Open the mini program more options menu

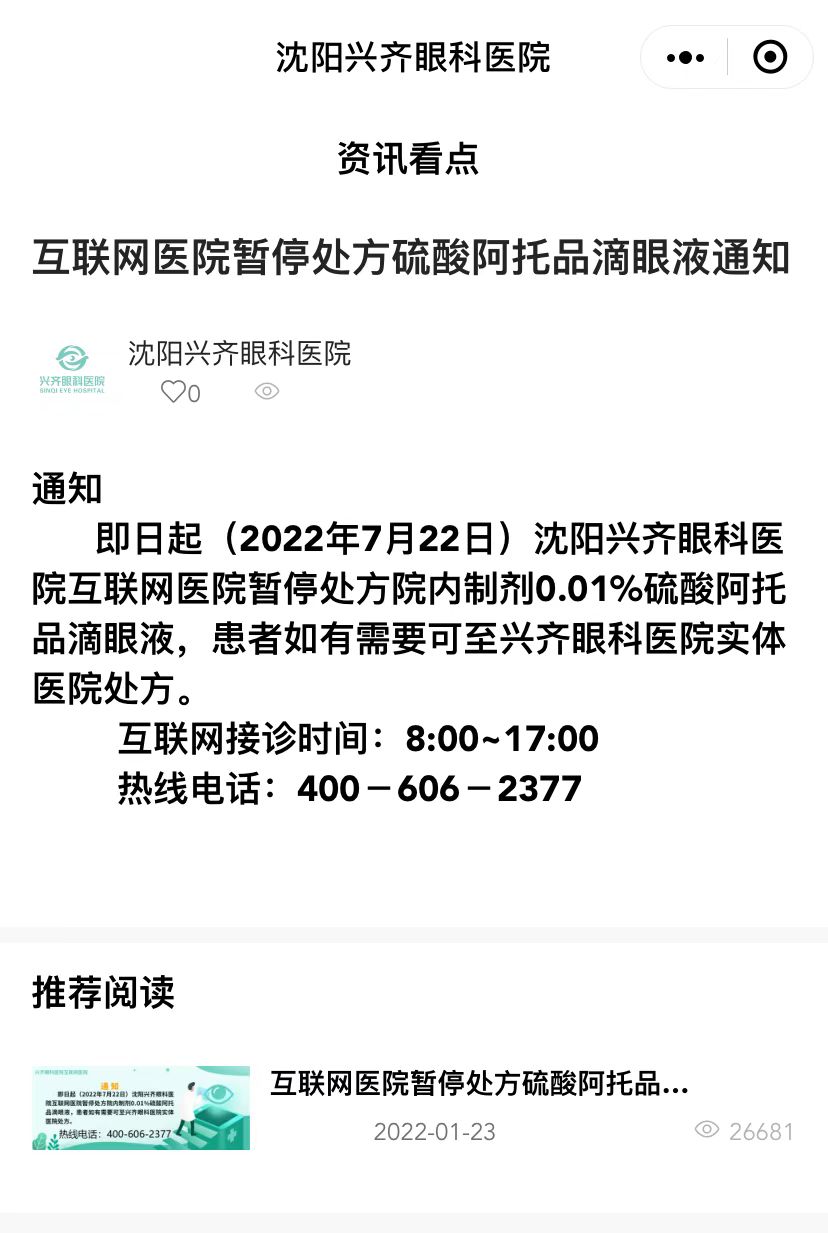tap(685, 58)
